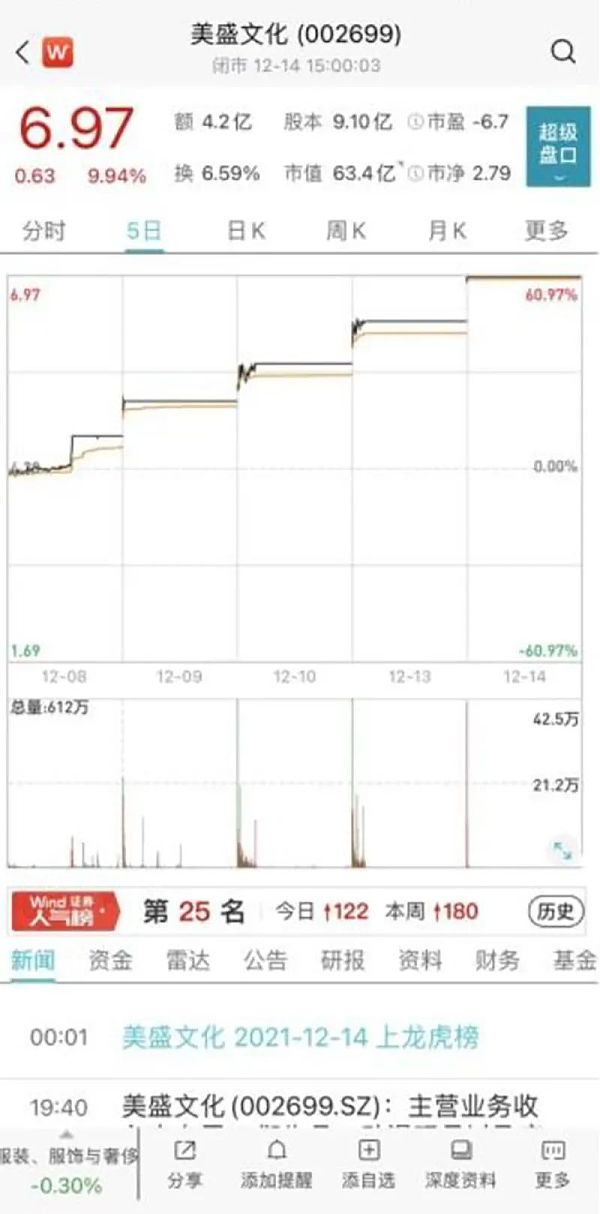This screenshot has width=600, height=1214.
Task: Open 更多 chart period options
Action: pos(546,231)
